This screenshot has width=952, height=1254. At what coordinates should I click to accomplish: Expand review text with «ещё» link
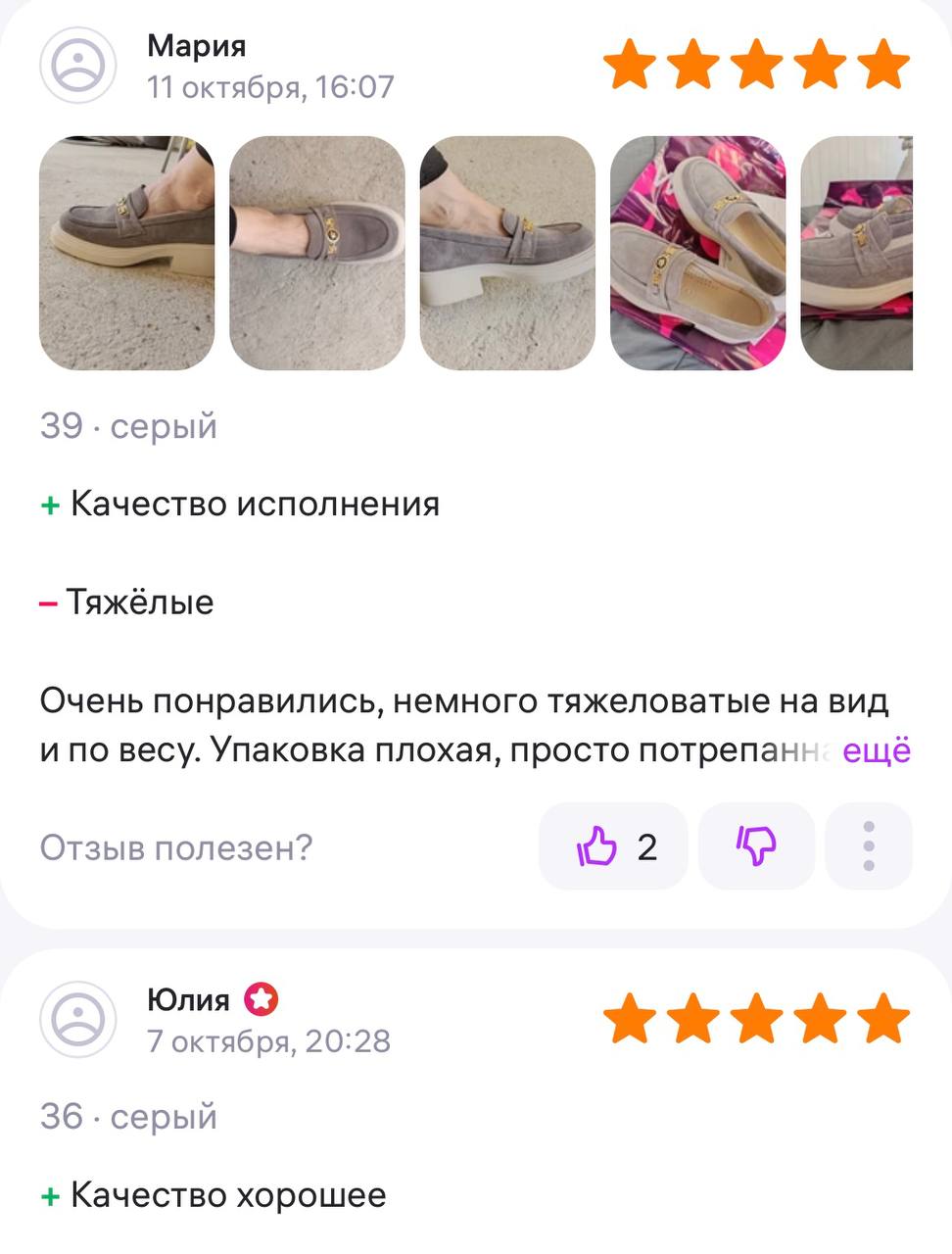(x=877, y=750)
